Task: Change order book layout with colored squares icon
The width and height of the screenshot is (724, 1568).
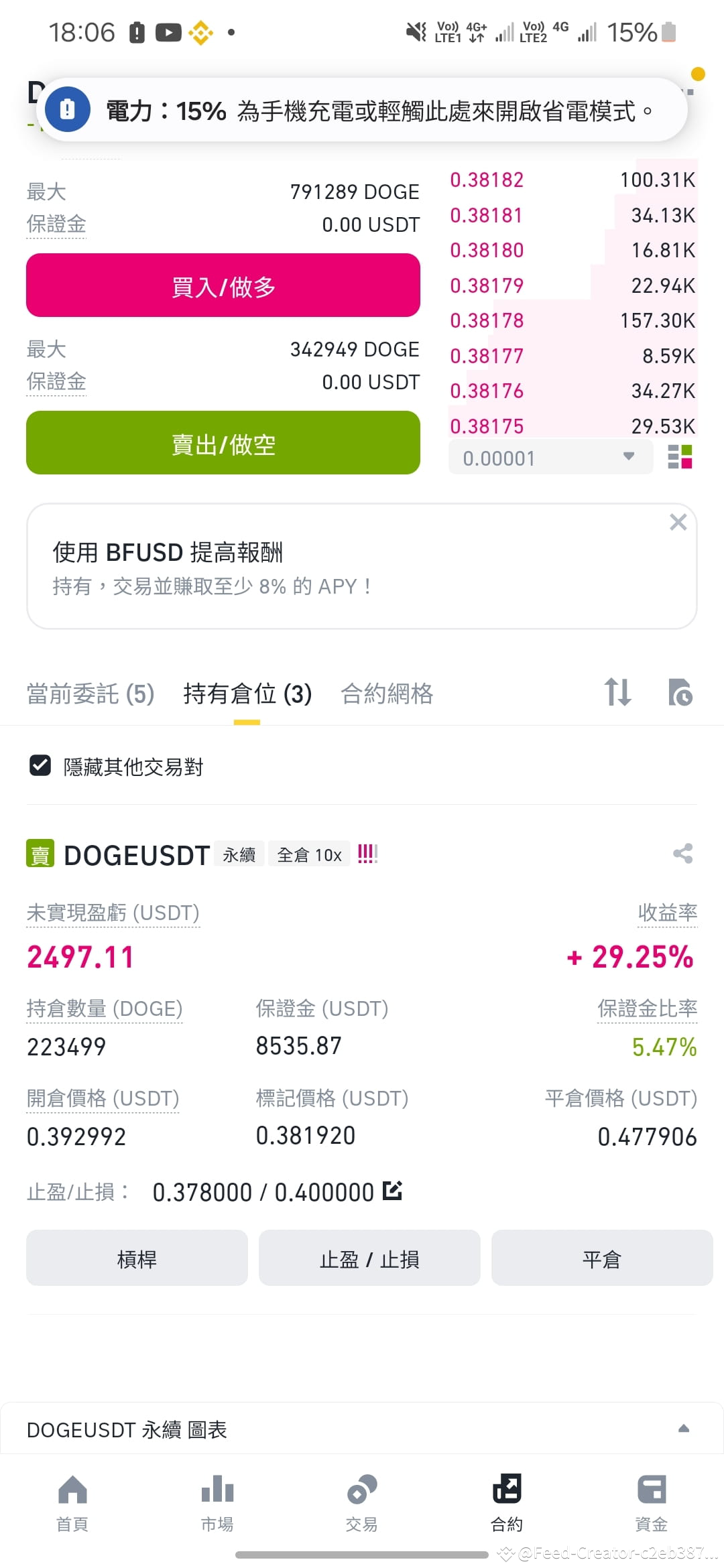Action: 679,458
